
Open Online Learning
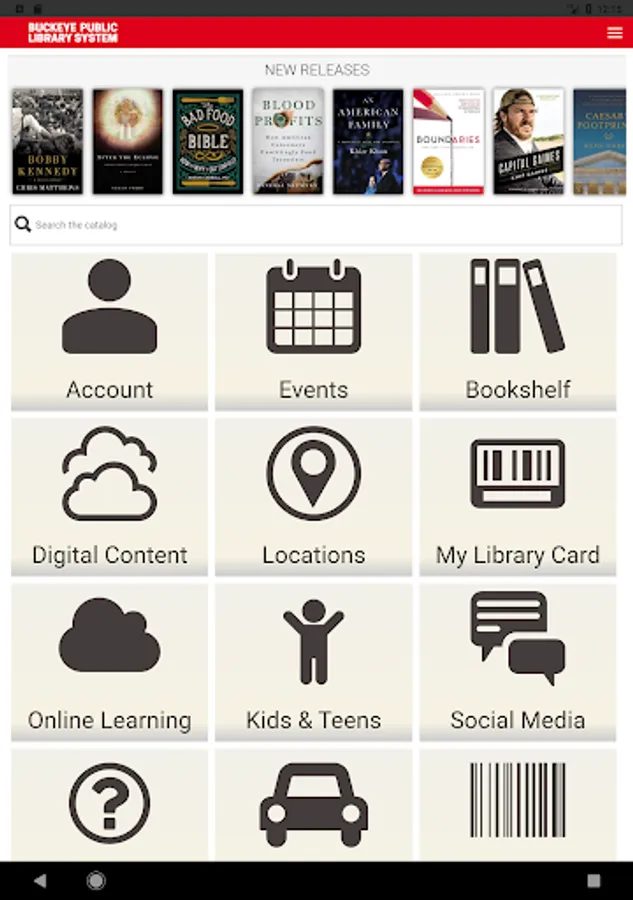click(x=110, y=662)
